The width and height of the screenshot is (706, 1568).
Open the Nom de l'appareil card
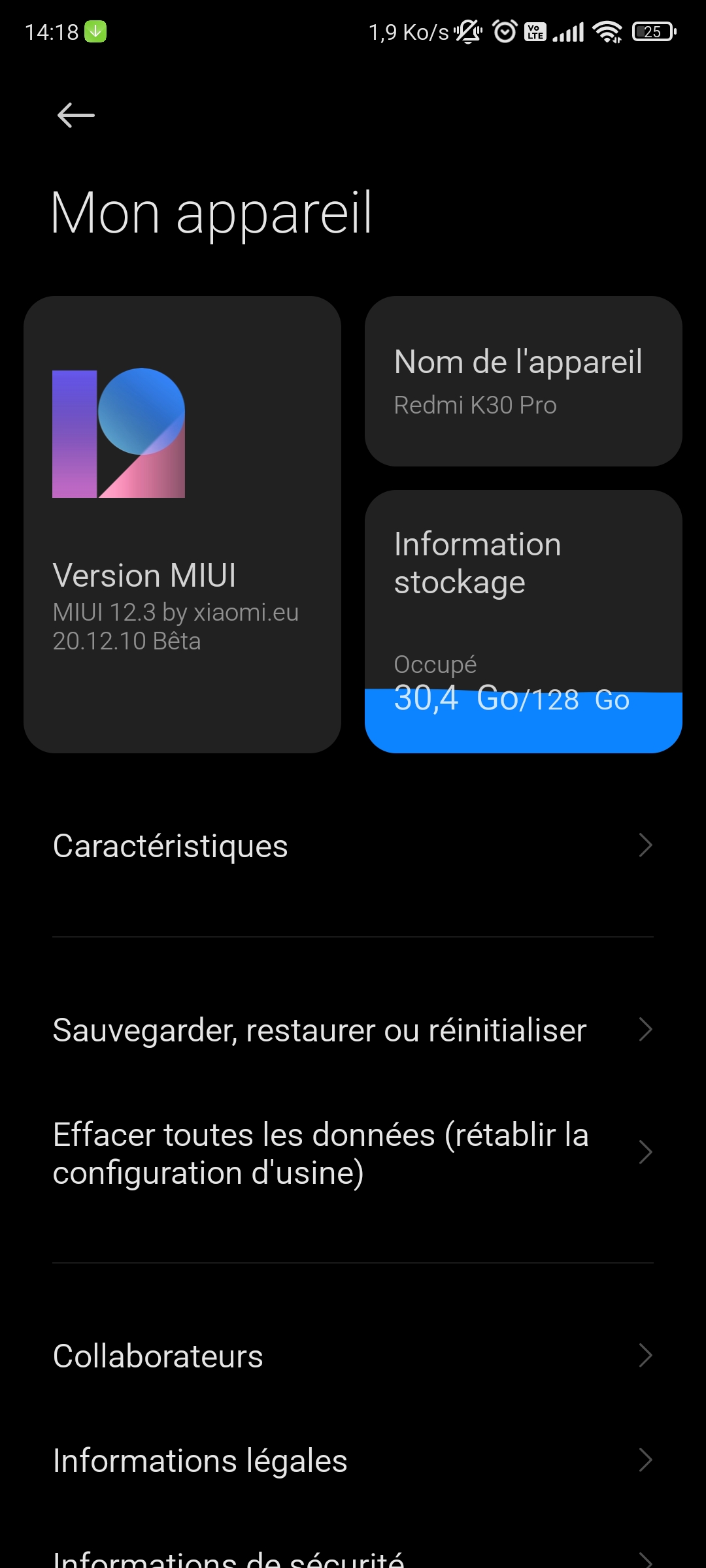(524, 381)
